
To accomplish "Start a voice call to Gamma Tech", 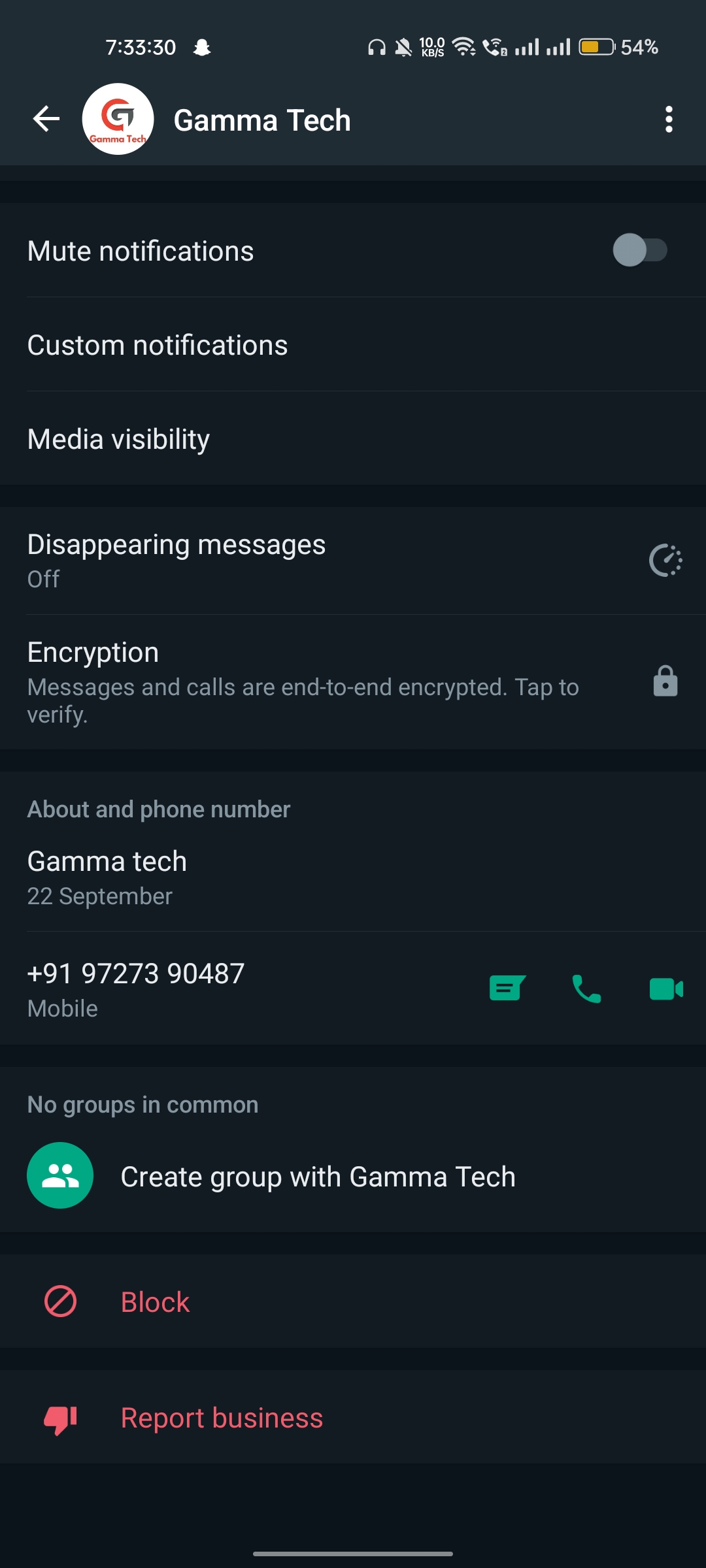I will [x=586, y=988].
